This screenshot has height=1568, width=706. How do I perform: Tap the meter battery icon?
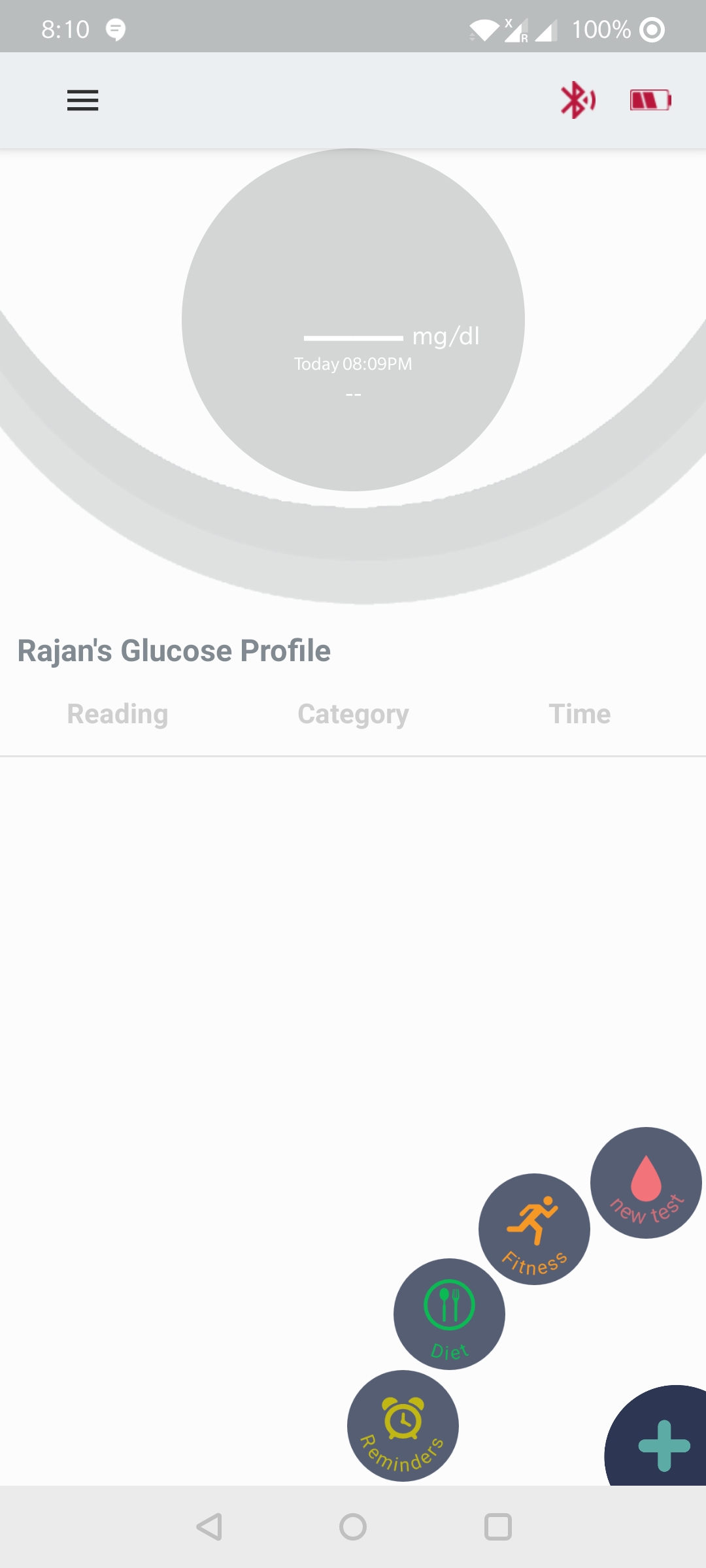click(x=650, y=100)
